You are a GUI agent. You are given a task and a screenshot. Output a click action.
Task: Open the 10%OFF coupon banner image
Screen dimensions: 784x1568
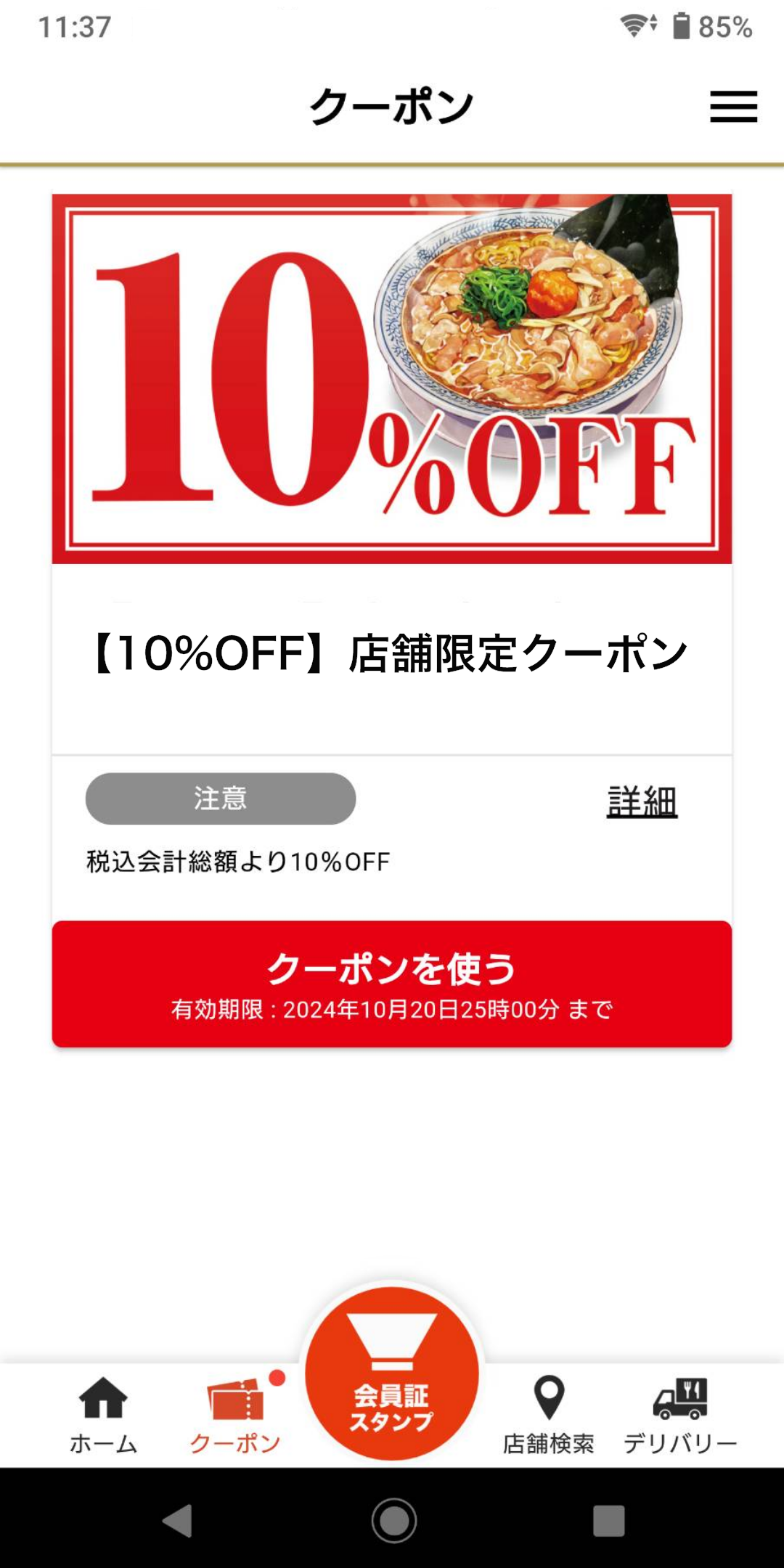tap(392, 378)
